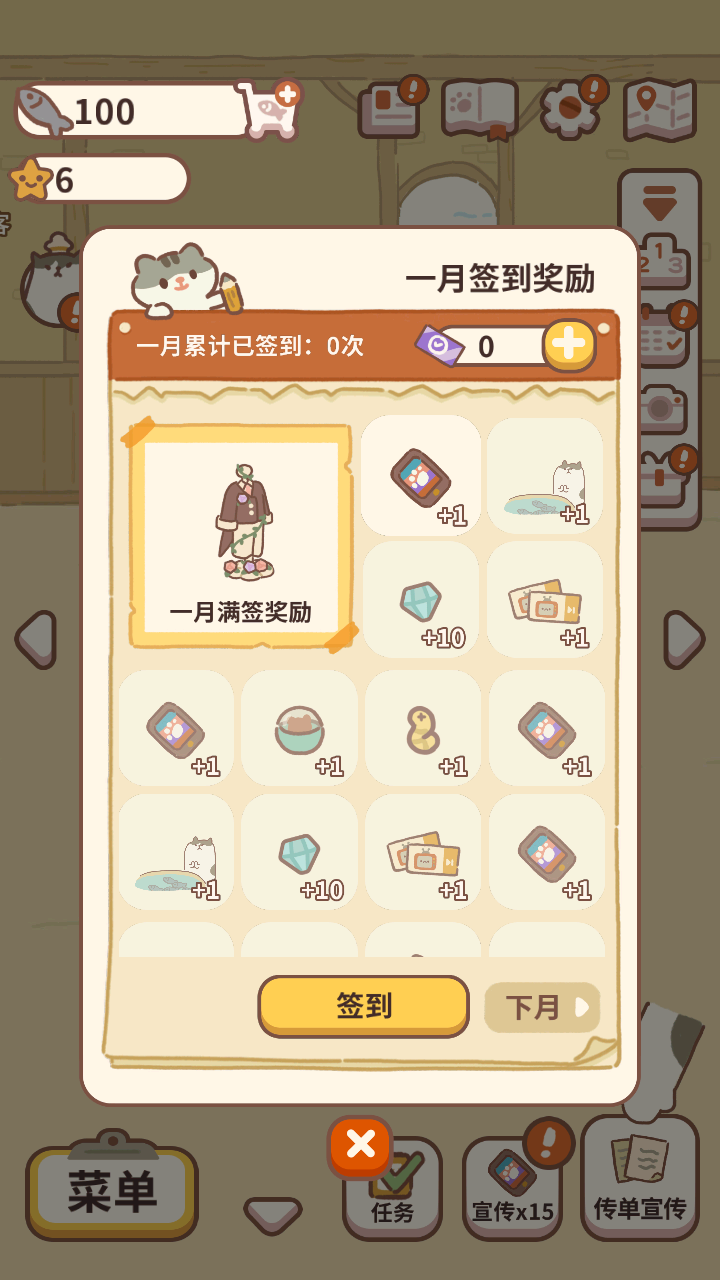
Task: Go to the left area arrow
Action: pos(36,638)
